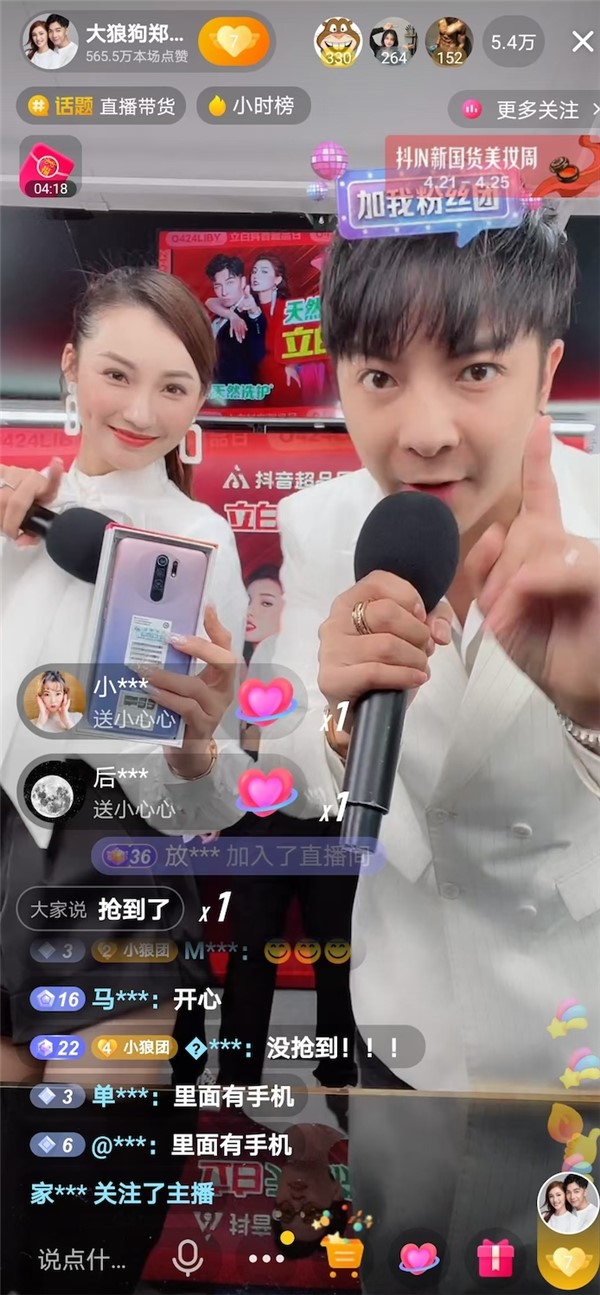Viewport: 600px width, 1295px height.
Task: Open the three-dot more options menu
Action: [x=266, y=1258]
